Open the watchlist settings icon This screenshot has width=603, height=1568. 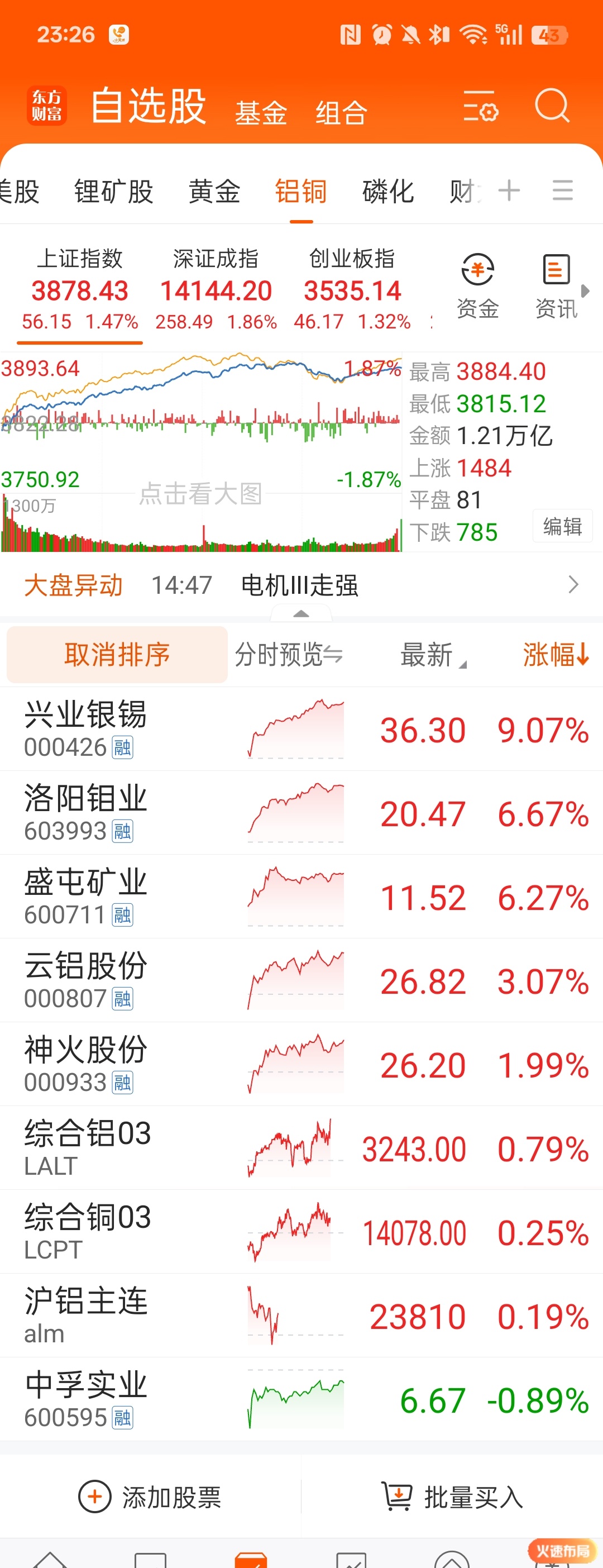pos(480,107)
